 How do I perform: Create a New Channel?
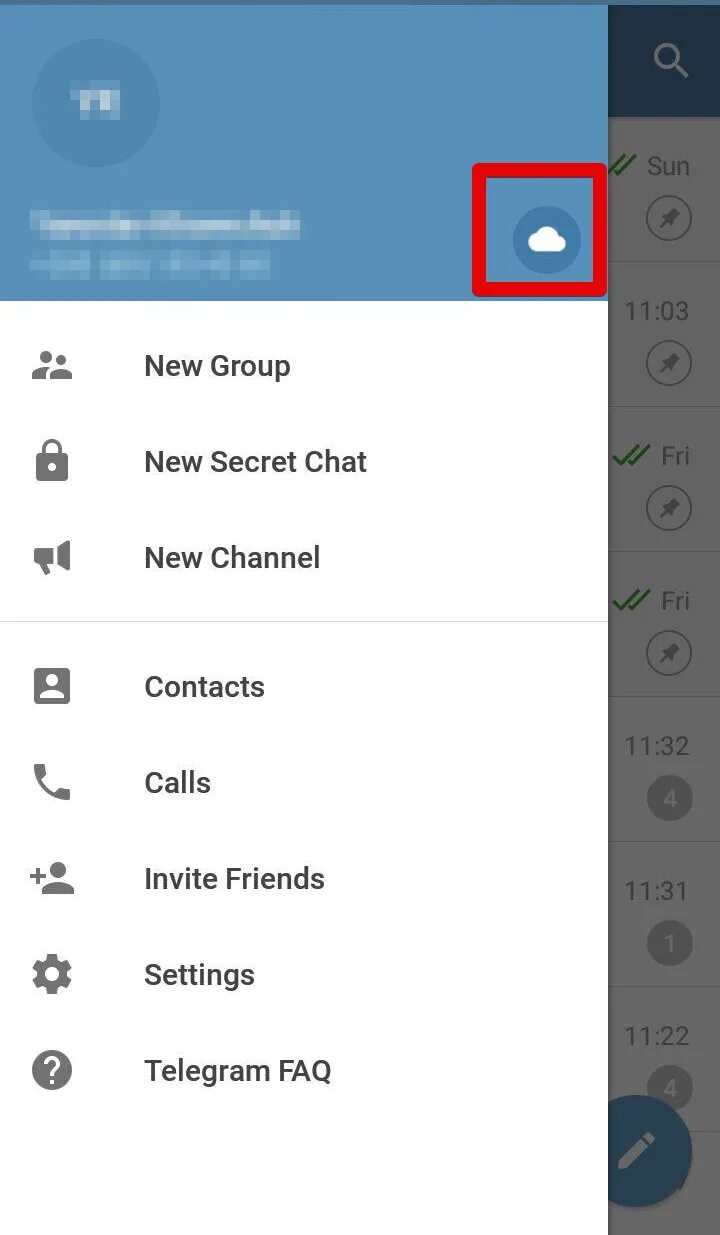[232, 558]
